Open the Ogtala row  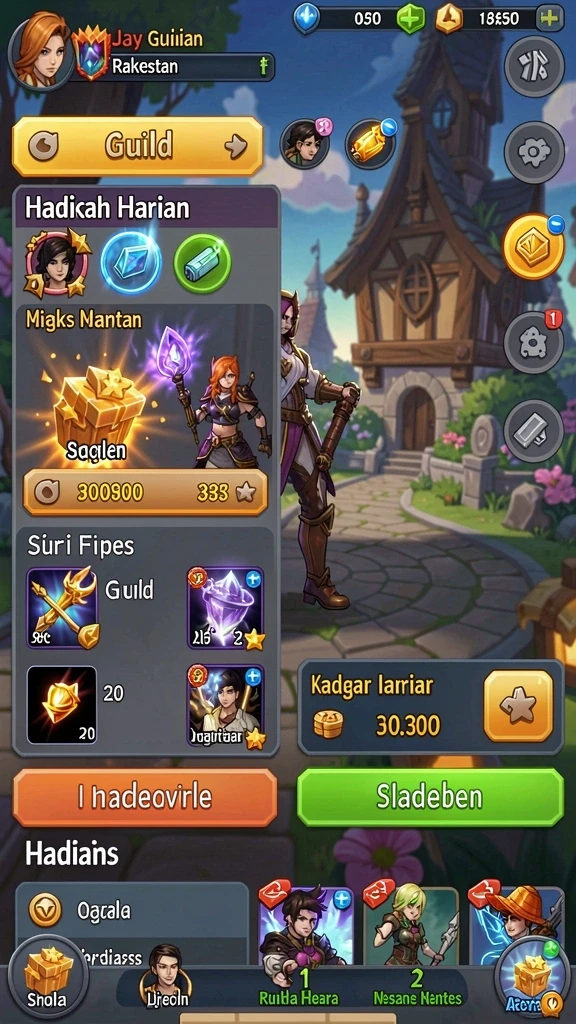pyautogui.click(x=132, y=910)
